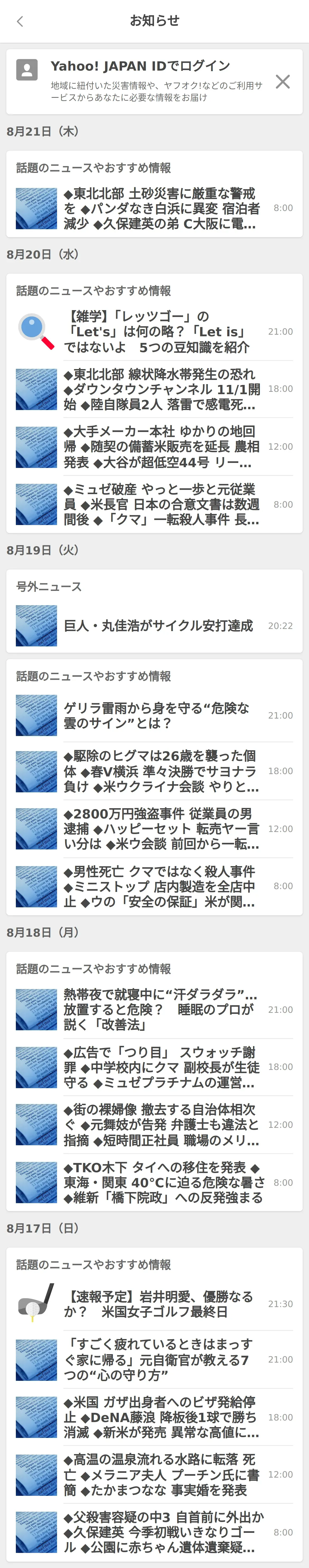The height and width of the screenshot is (1568, 309).
Task: Go back from the お知らせ screen
Action: [20, 21]
